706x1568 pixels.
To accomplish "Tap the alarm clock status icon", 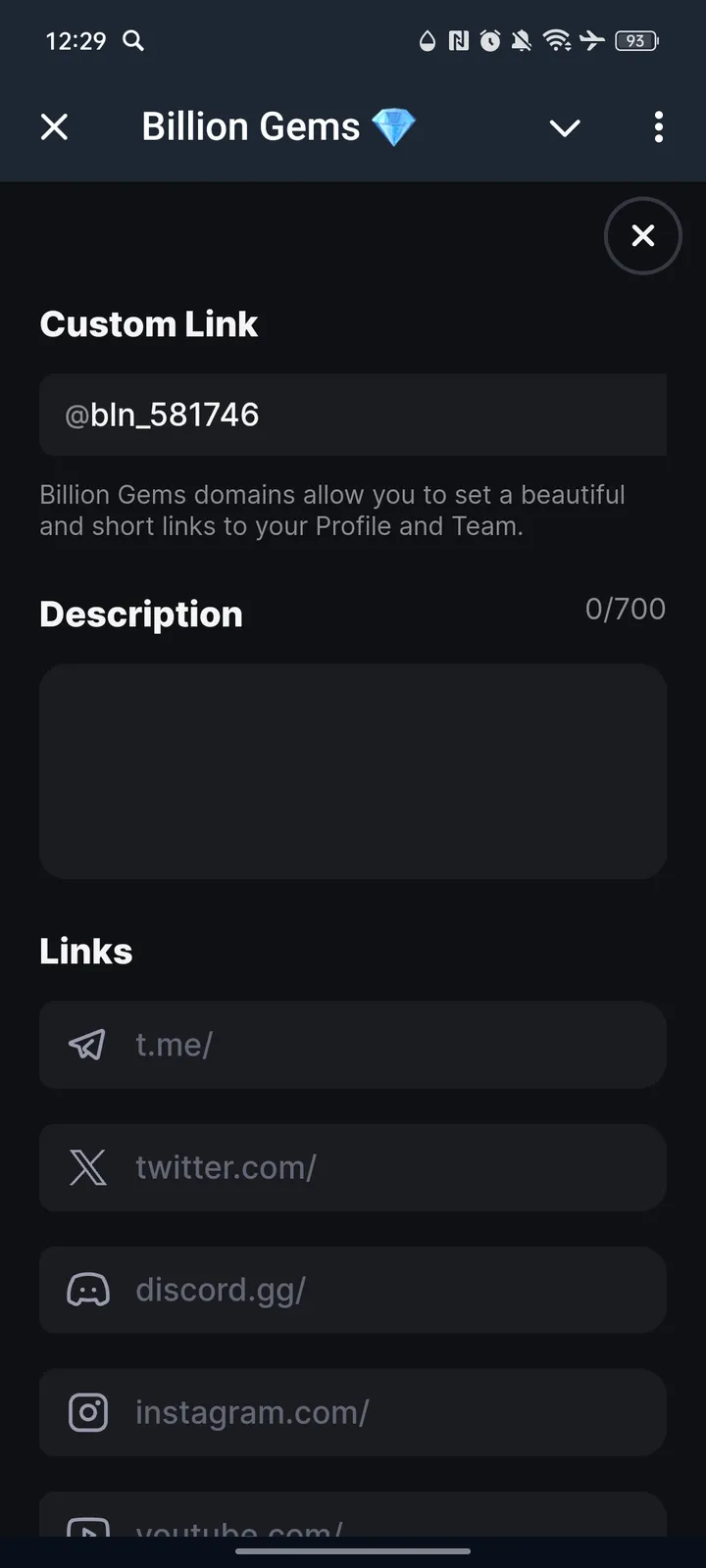I will pos(489,41).
